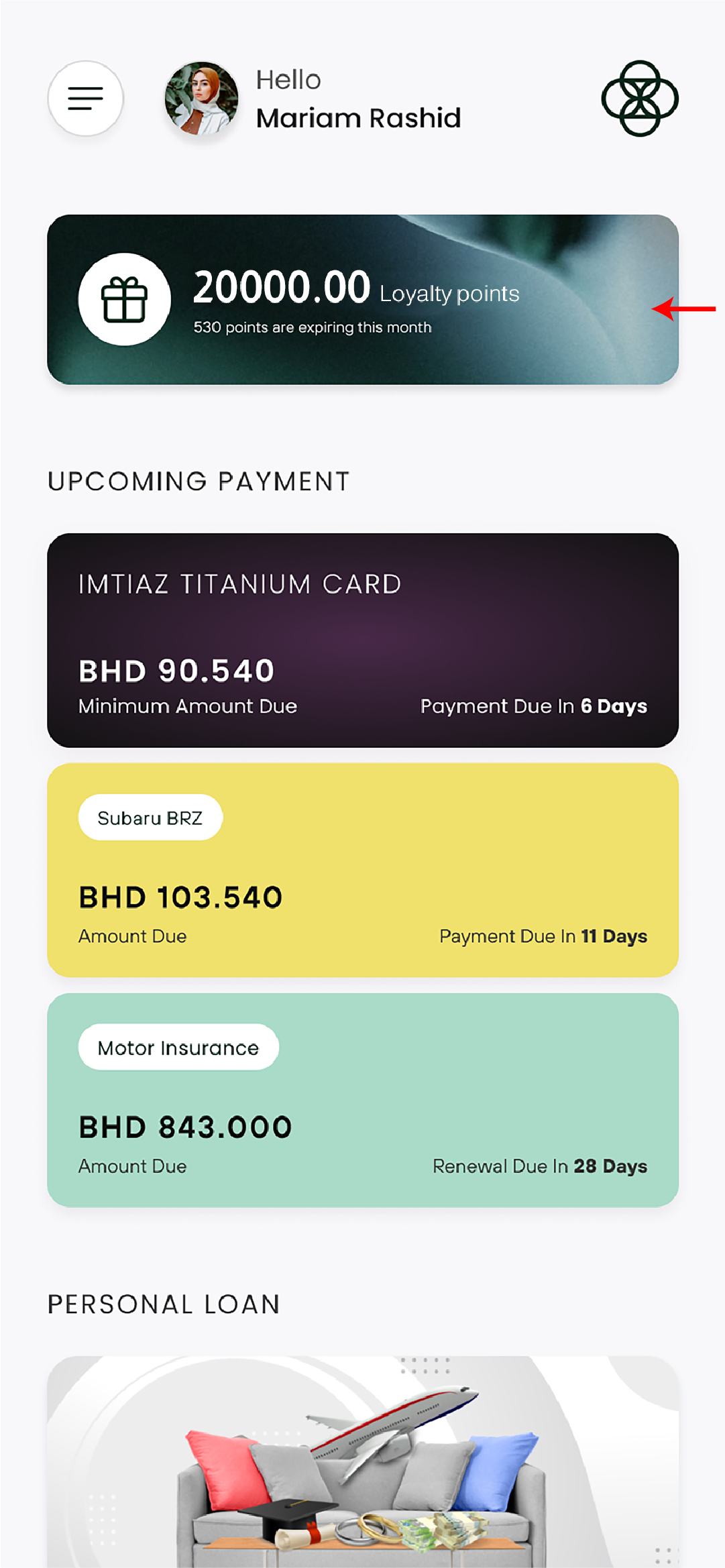Open the hamburger menu
Screen dimensions: 725x1568
pyautogui.click(x=86, y=99)
